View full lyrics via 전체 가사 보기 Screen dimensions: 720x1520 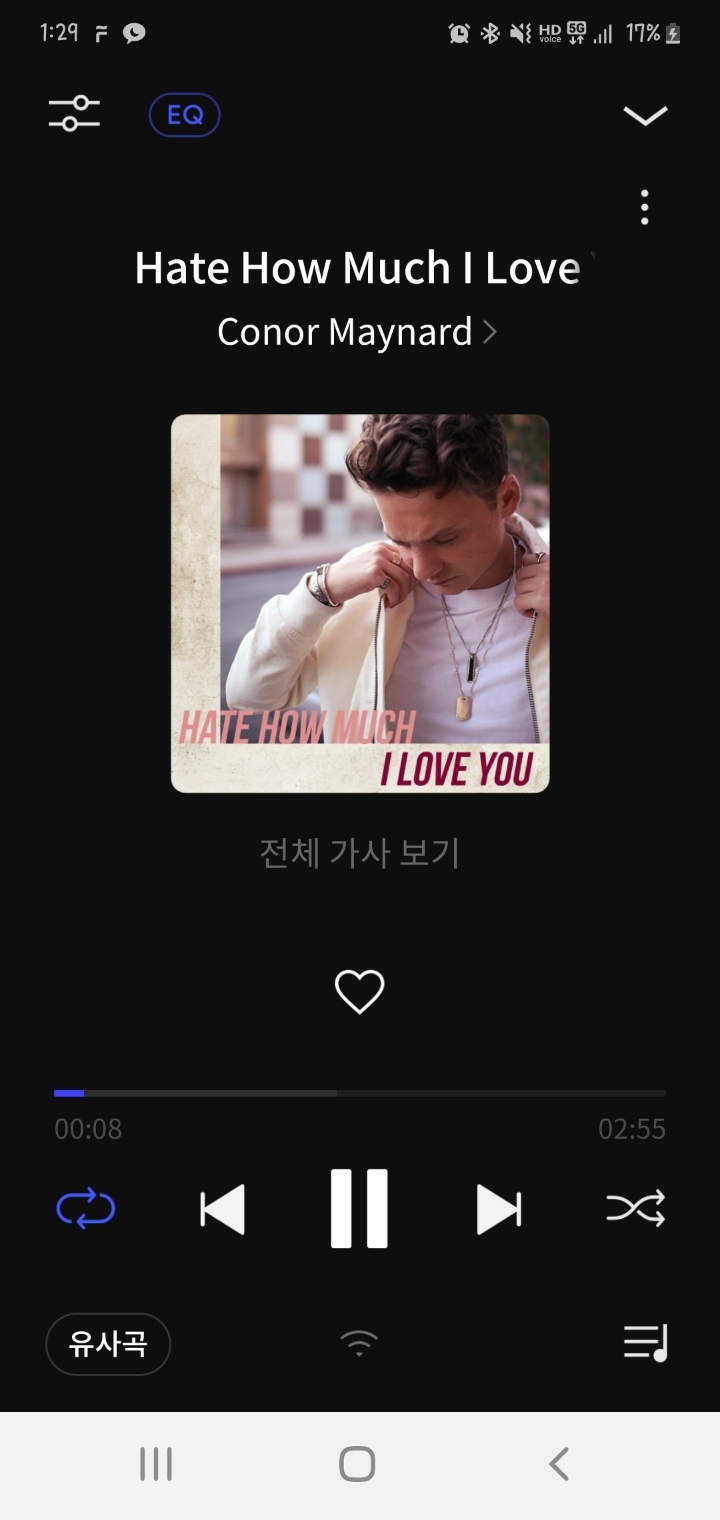point(359,853)
